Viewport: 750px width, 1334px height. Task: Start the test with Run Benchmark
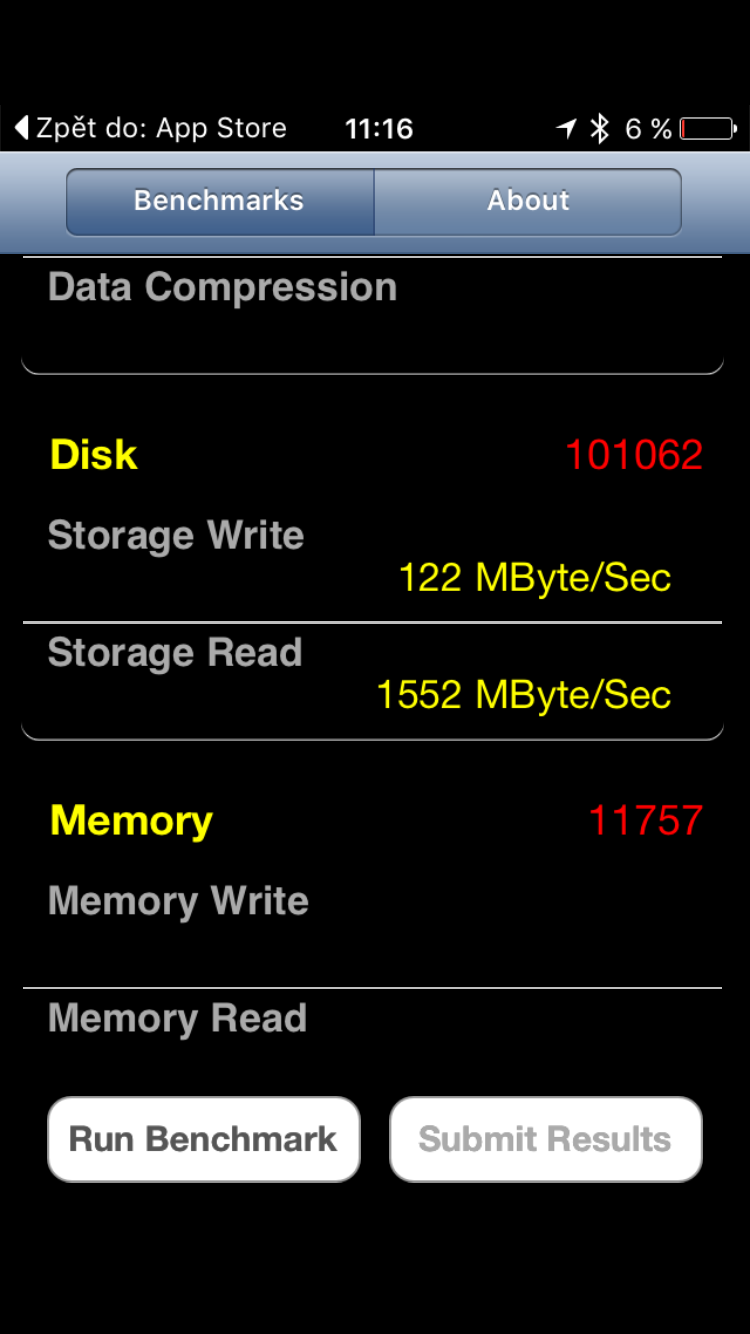203,1139
